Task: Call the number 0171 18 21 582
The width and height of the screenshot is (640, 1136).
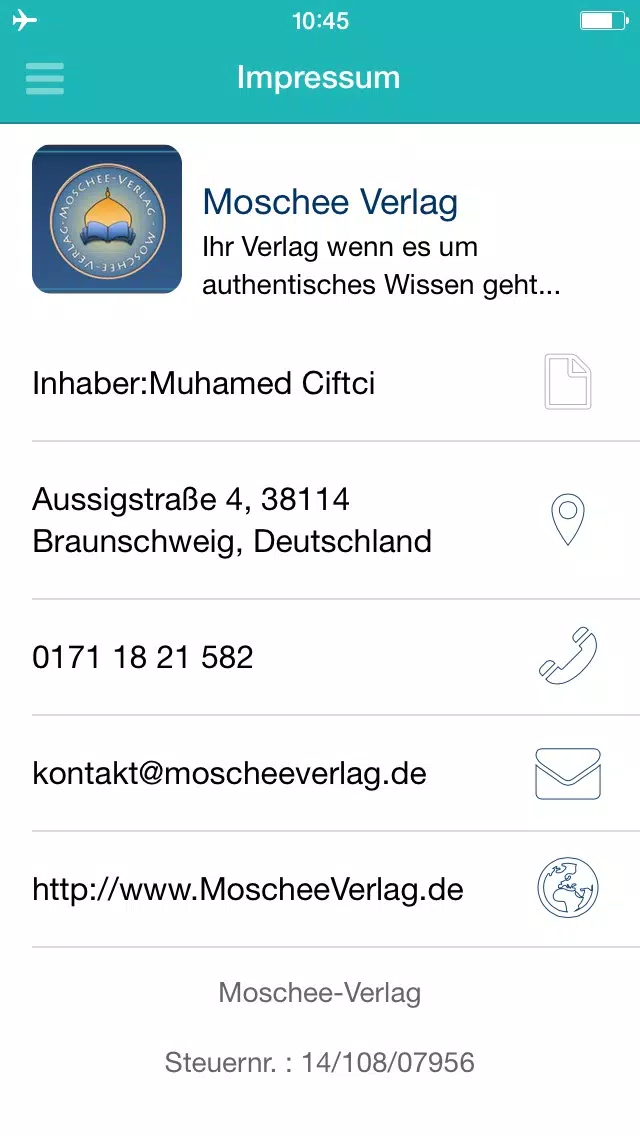Action: [x=320, y=657]
